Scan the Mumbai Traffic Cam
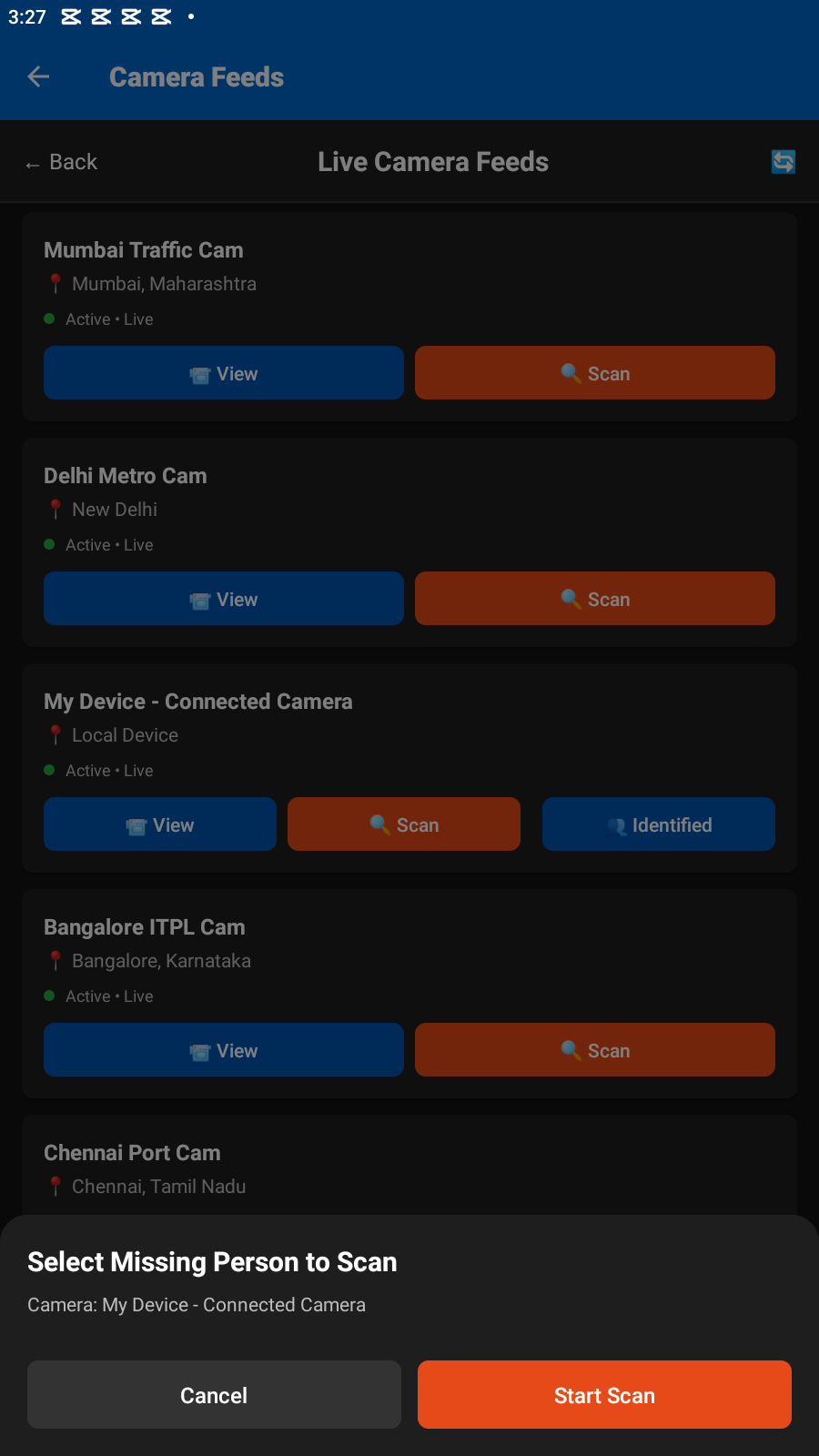The height and width of the screenshot is (1456, 819). click(595, 372)
